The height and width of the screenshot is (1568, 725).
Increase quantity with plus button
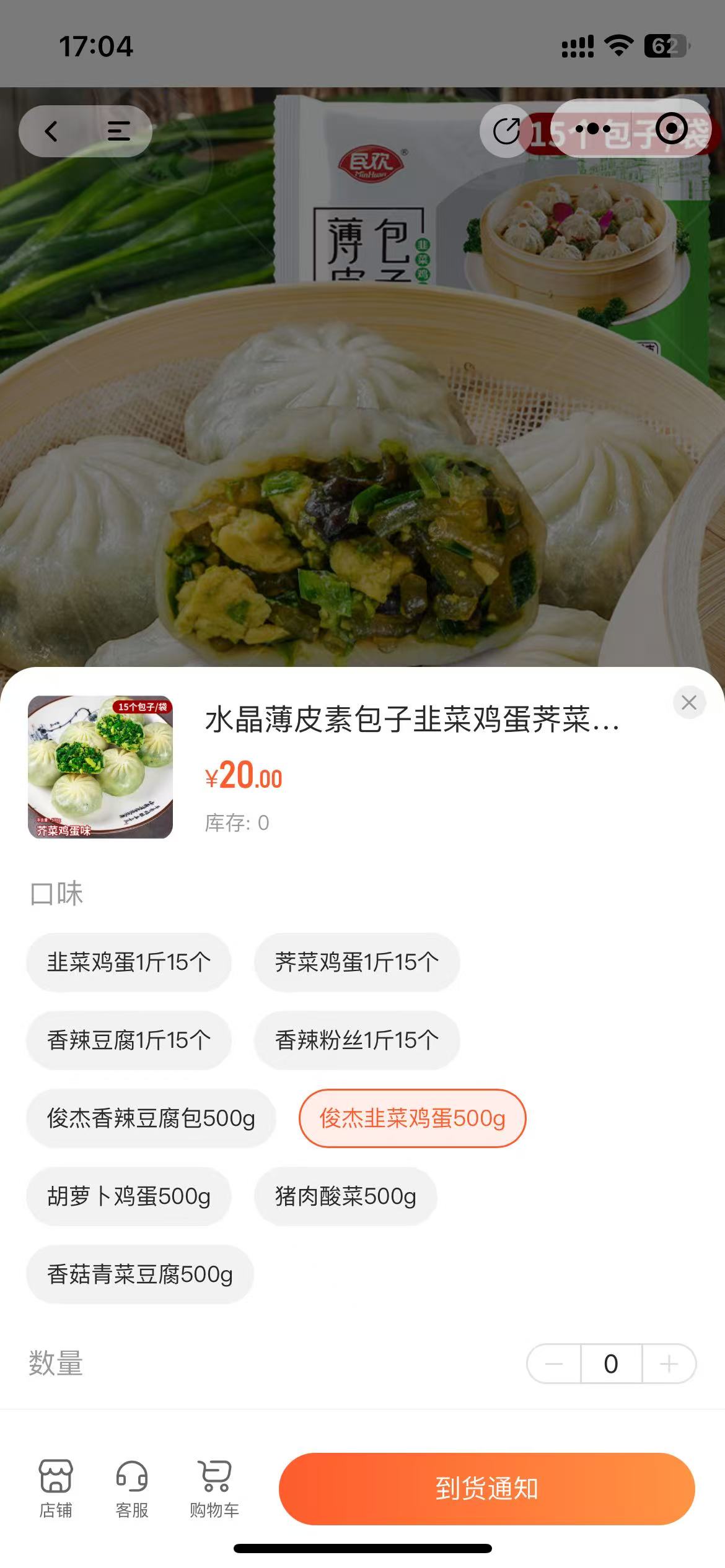point(669,1364)
